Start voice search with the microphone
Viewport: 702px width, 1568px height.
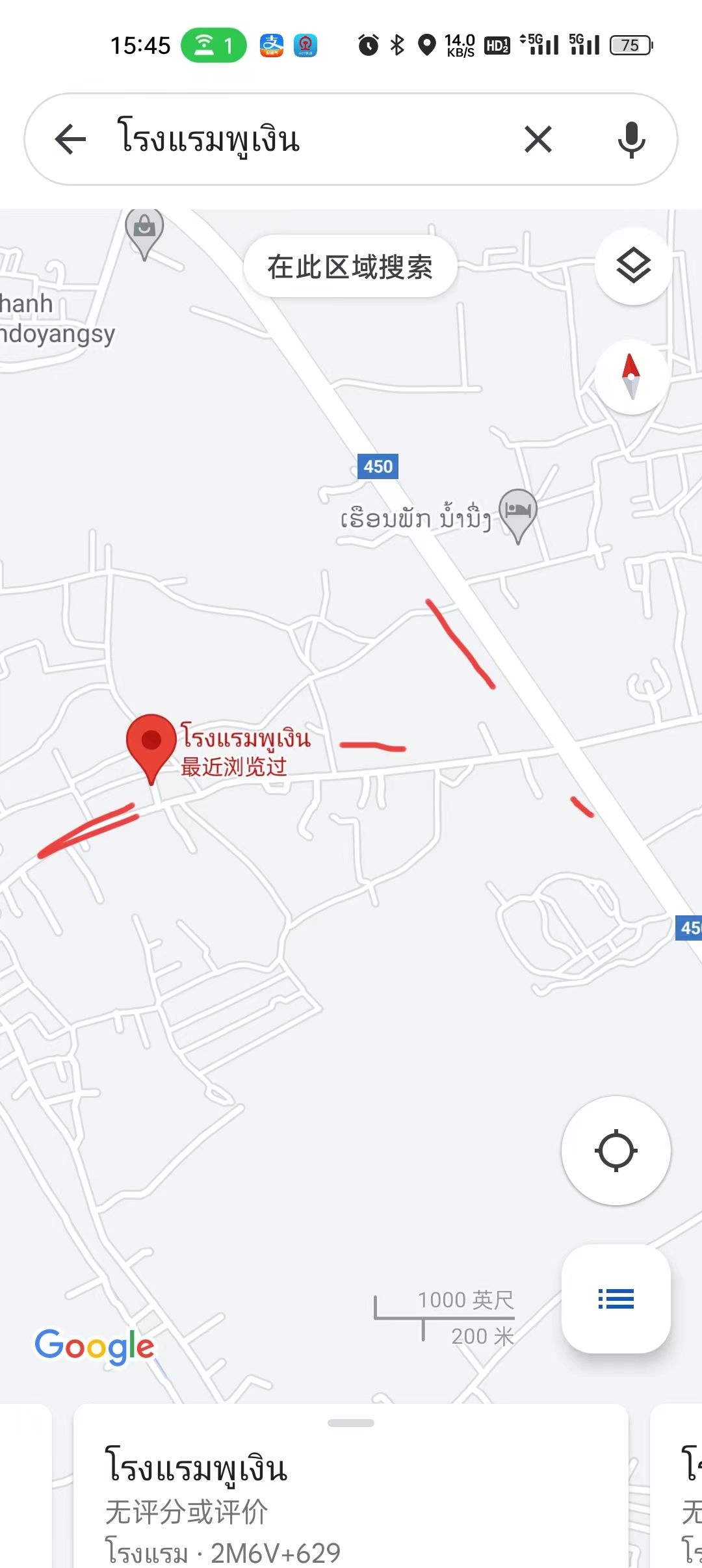(631, 139)
